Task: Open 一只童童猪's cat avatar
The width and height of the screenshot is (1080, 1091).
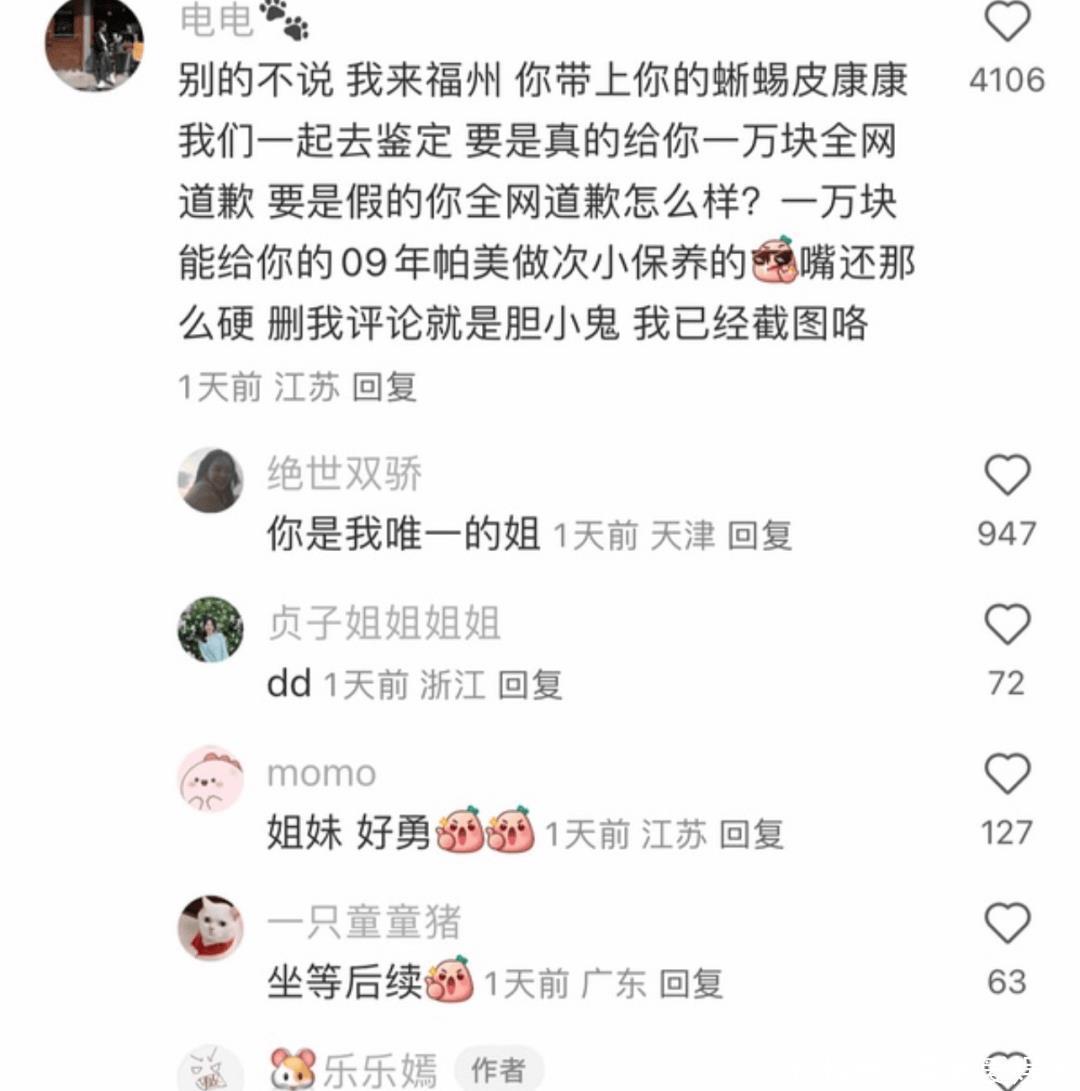Action: (x=210, y=928)
